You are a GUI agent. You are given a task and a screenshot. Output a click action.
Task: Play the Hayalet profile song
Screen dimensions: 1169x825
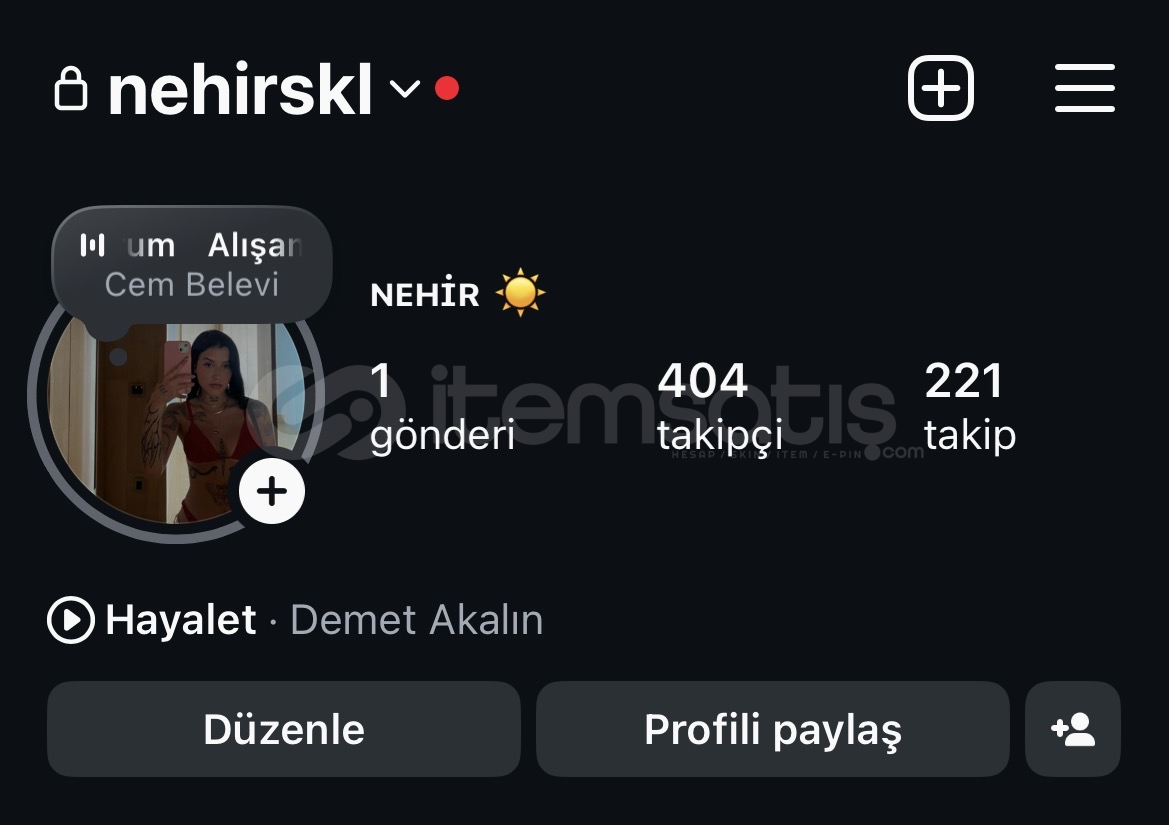click(x=71, y=620)
